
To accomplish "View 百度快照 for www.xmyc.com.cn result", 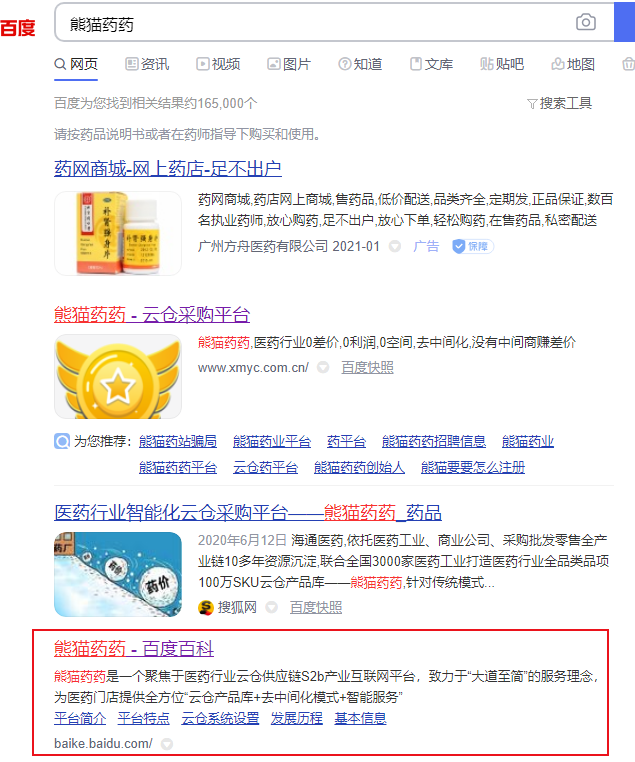I will click(x=367, y=367).
